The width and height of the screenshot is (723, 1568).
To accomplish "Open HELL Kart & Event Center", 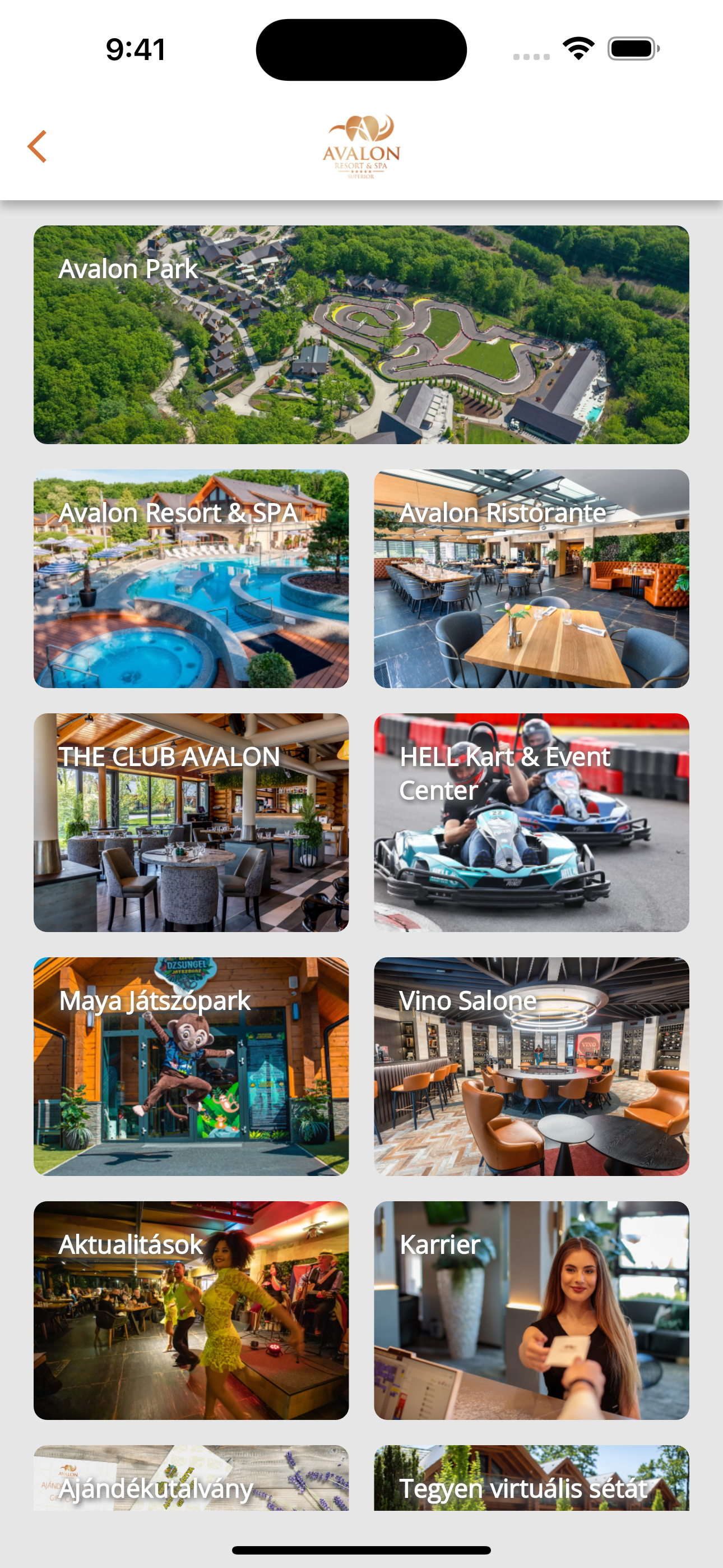I will tap(531, 822).
